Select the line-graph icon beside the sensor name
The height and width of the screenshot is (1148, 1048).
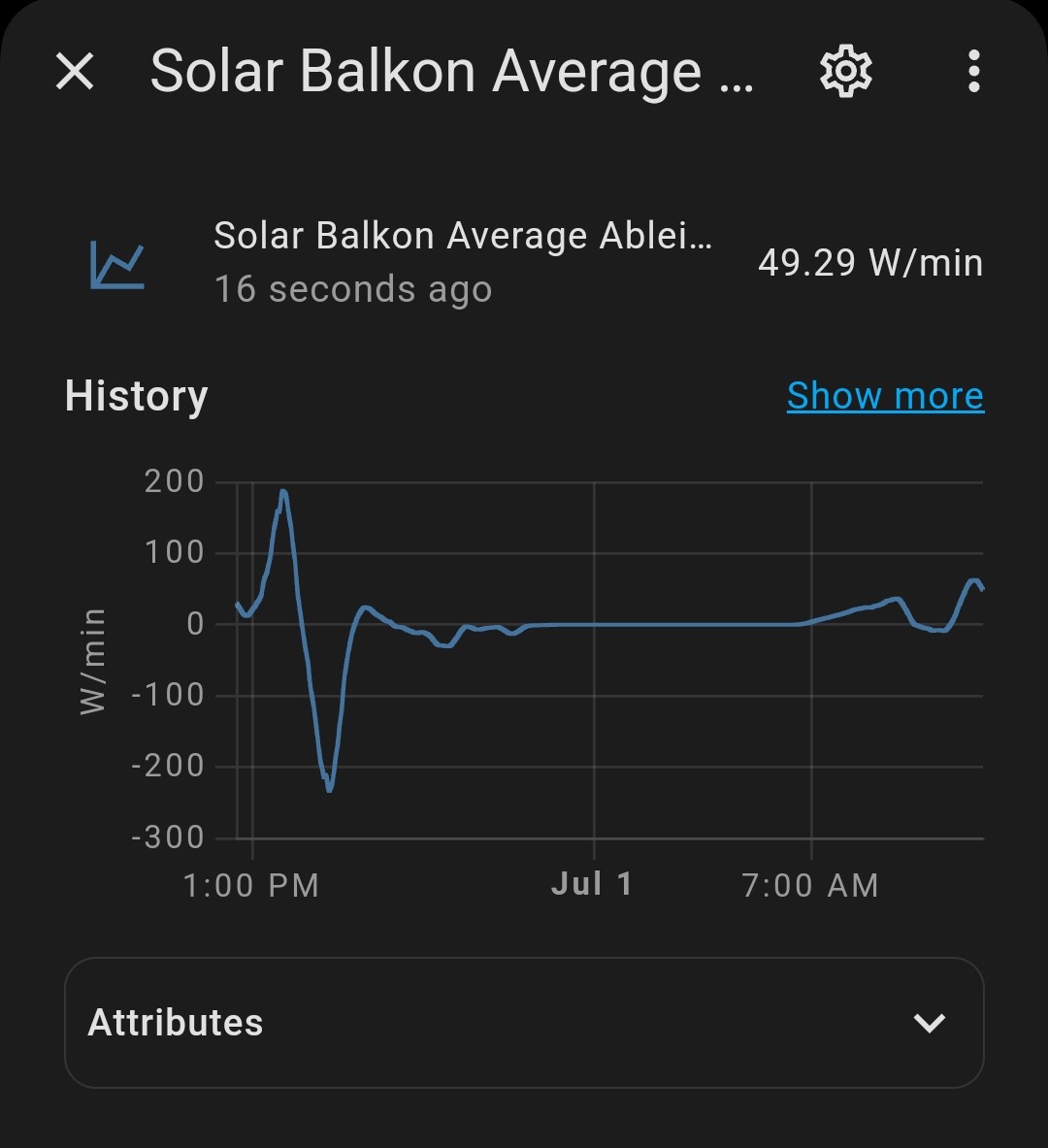[116, 264]
